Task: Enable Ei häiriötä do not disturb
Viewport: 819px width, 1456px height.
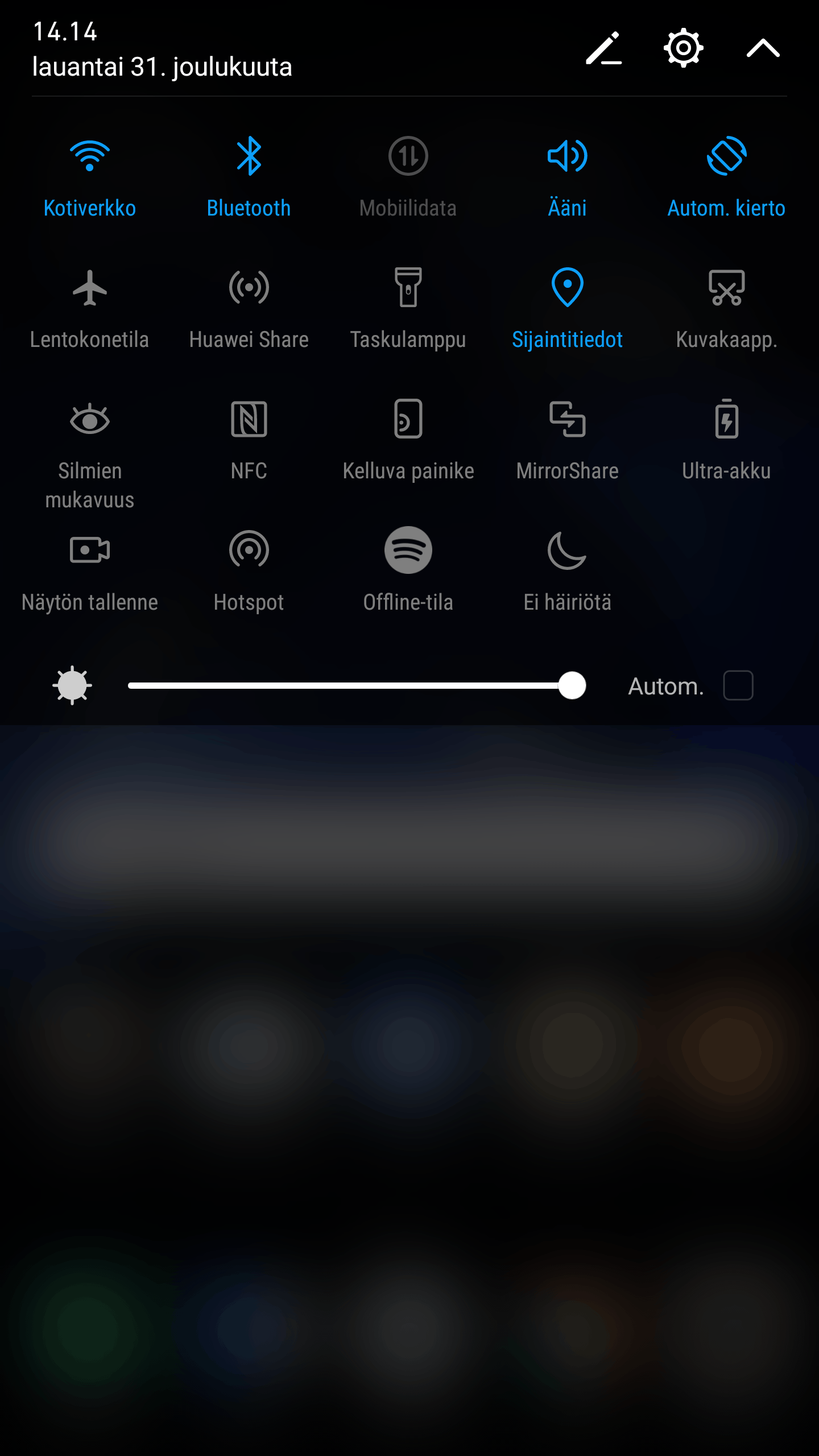Action: click(x=567, y=551)
